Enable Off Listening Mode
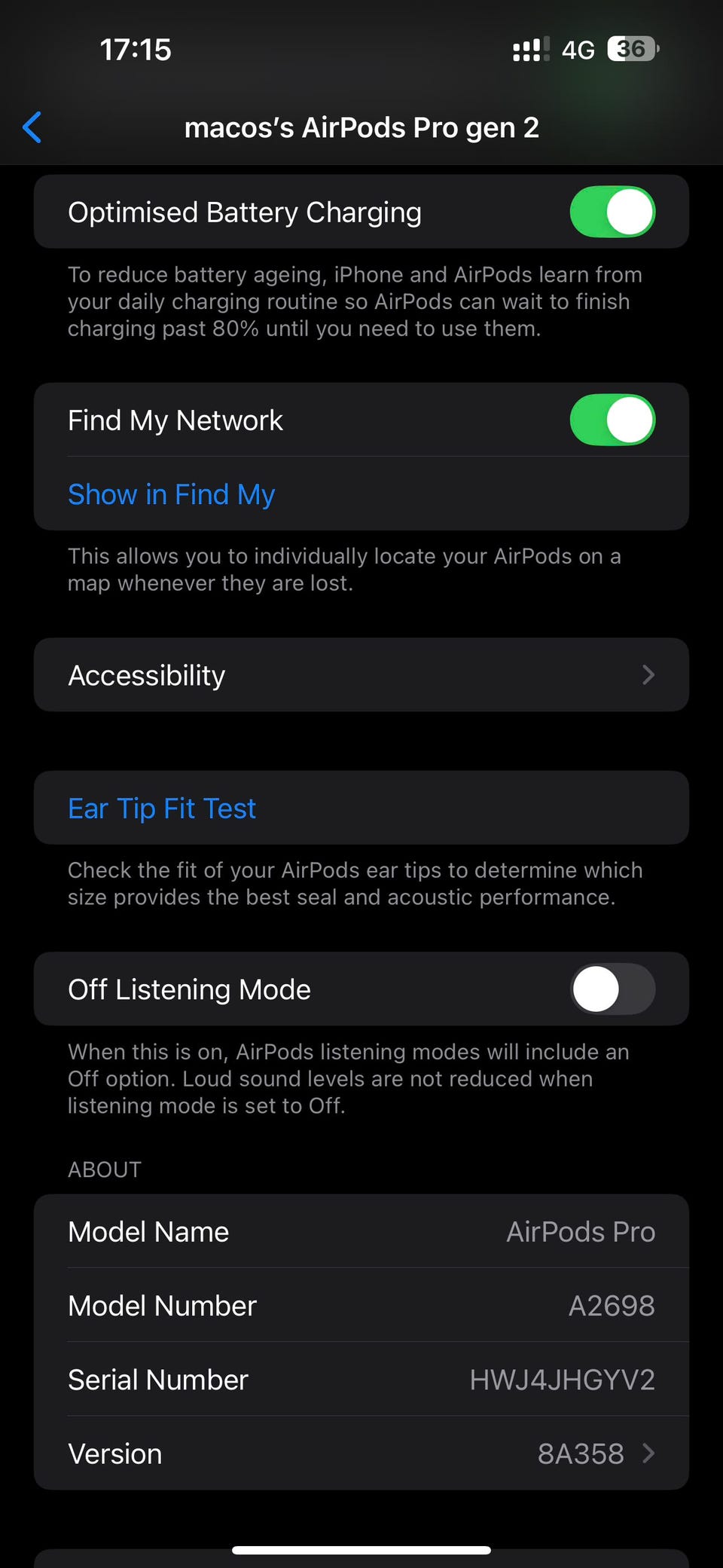 pyautogui.click(x=612, y=989)
